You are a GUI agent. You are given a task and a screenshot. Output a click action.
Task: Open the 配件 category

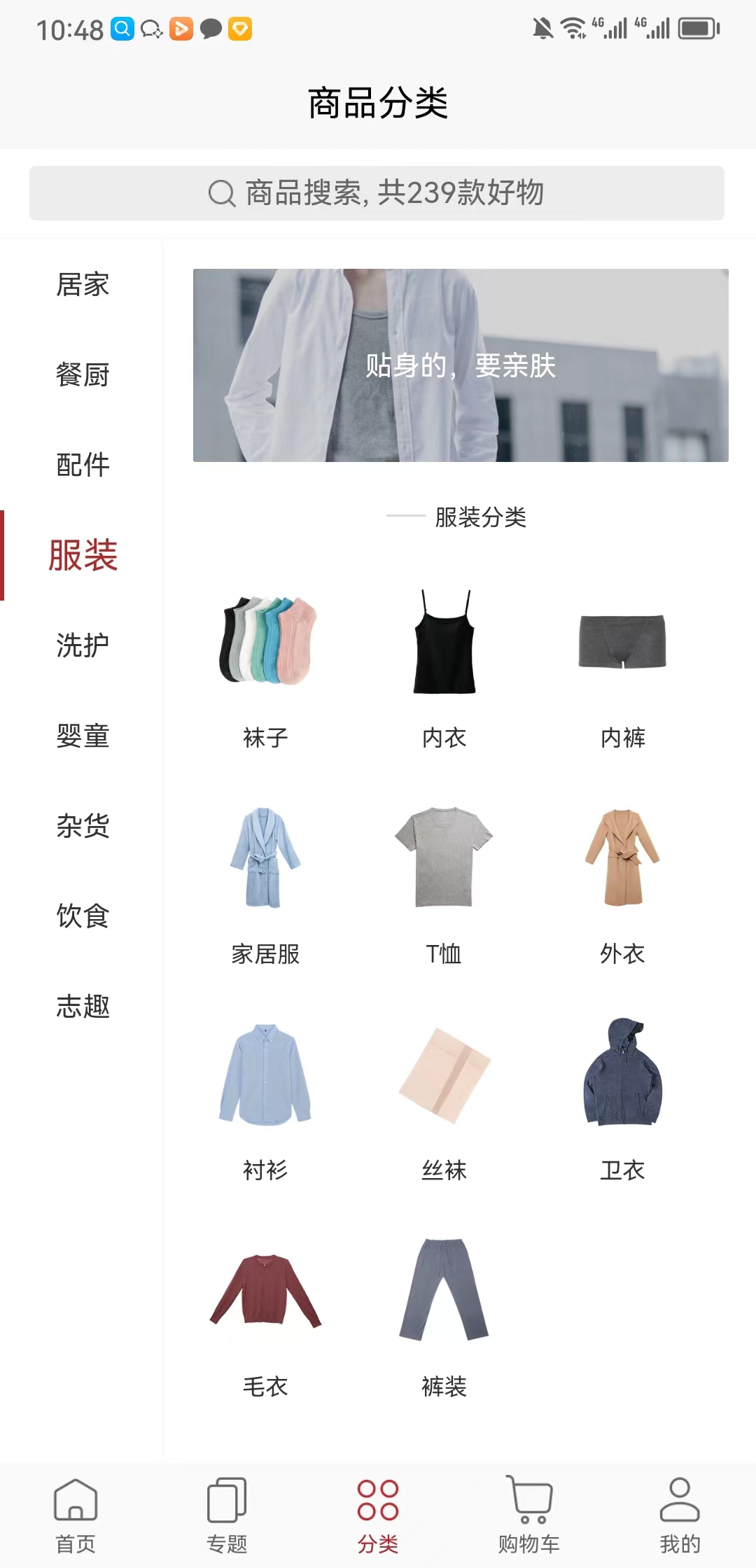(x=83, y=465)
